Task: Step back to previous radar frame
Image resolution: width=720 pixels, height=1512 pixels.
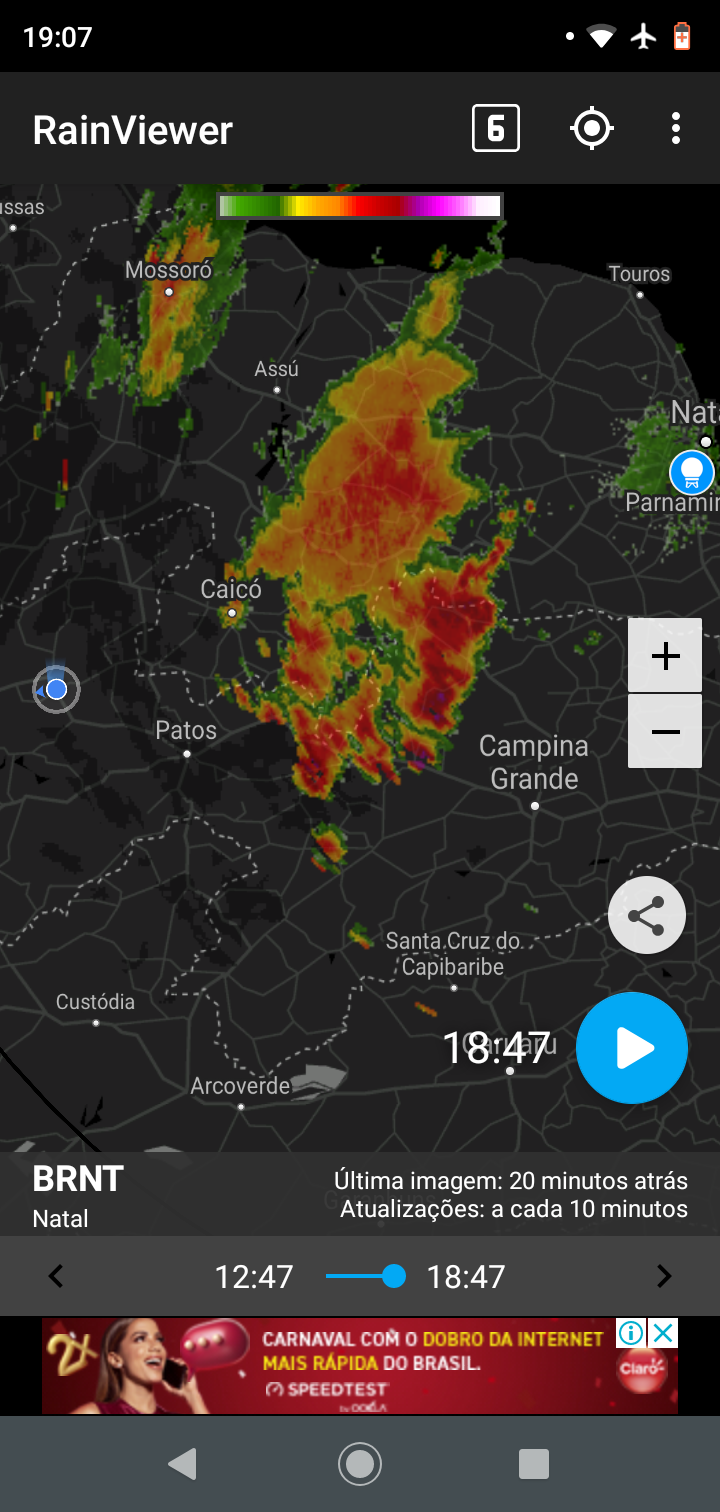Action: point(56,1276)
